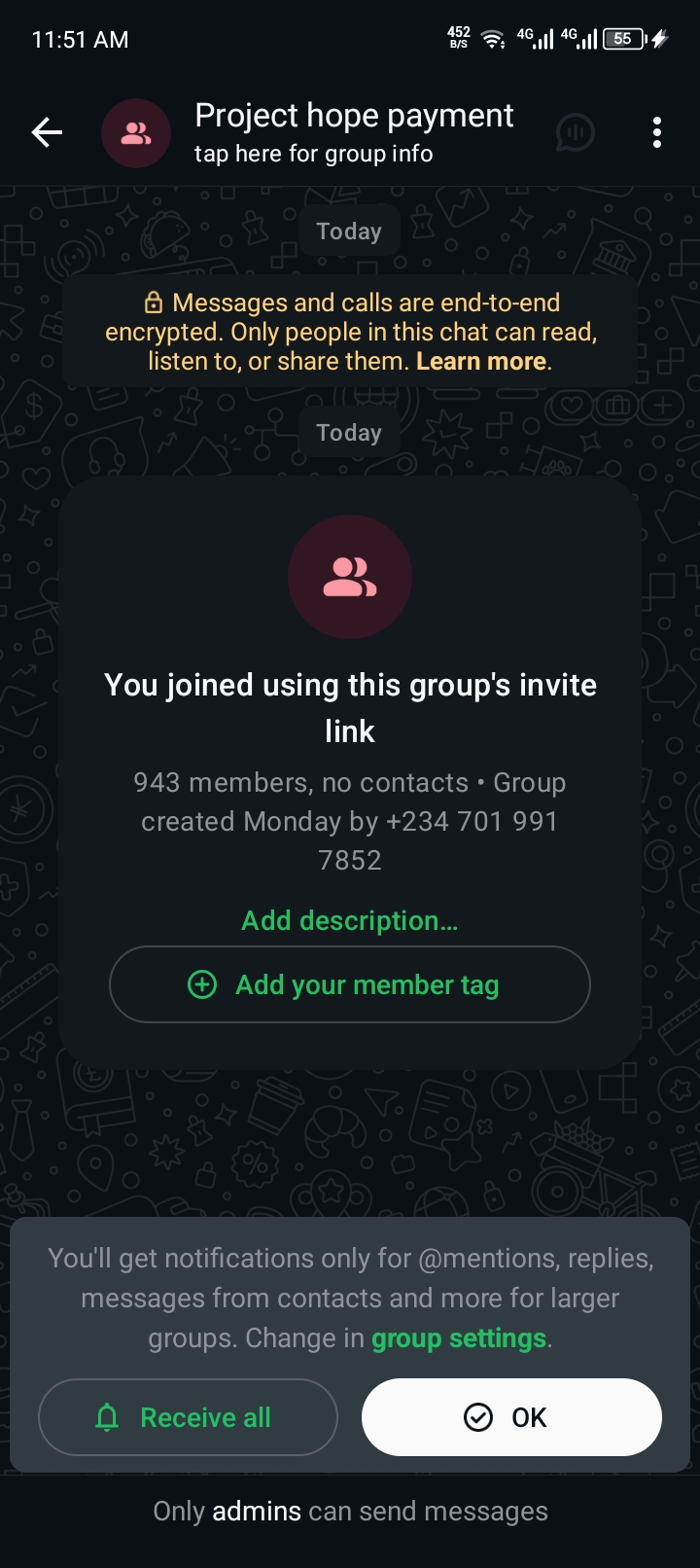This screenshot has width=700, height=1568.
Task: Tap the group profile picture in header
Action: point(136,133)
